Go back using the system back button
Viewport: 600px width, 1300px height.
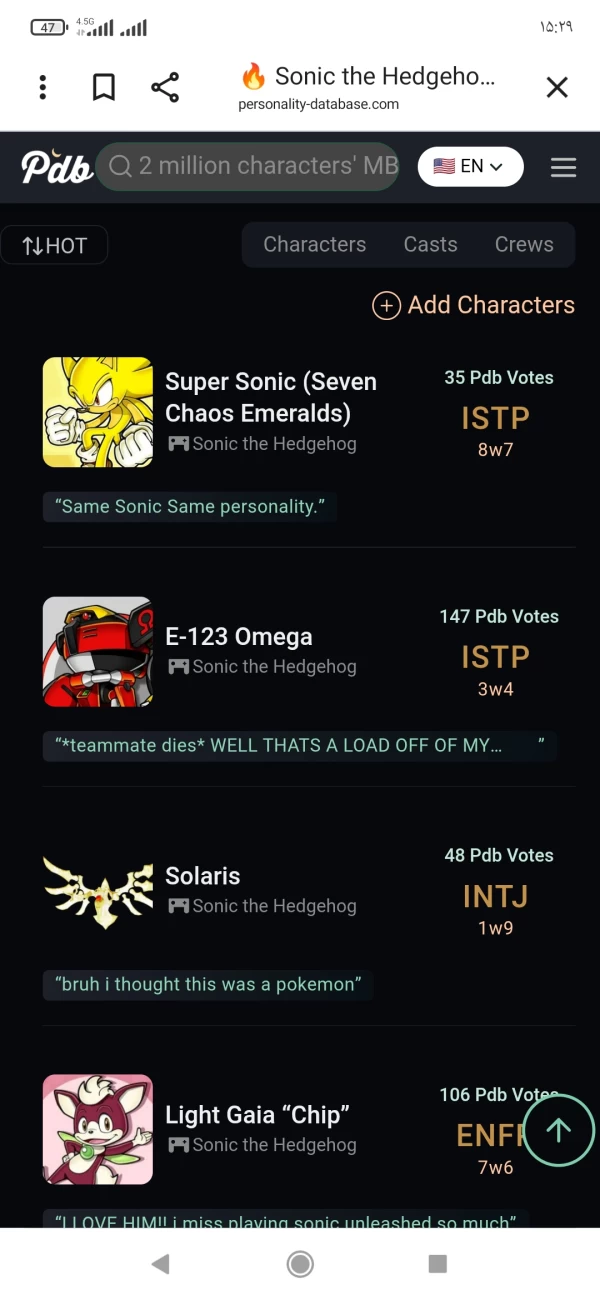point(160,1264)
